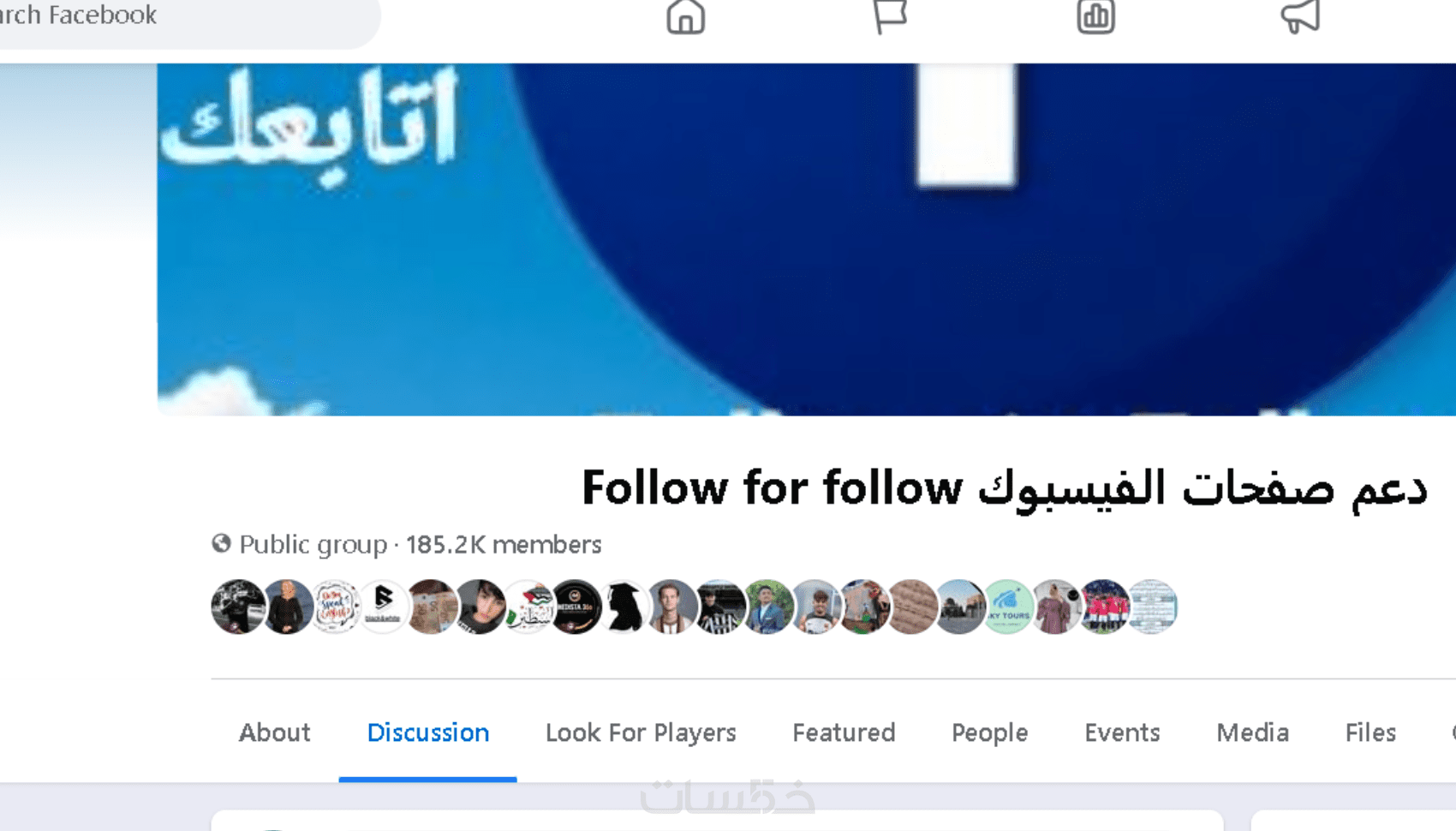Open the Files tab
Screen dimensions: 1456x831
point(1370,732)
